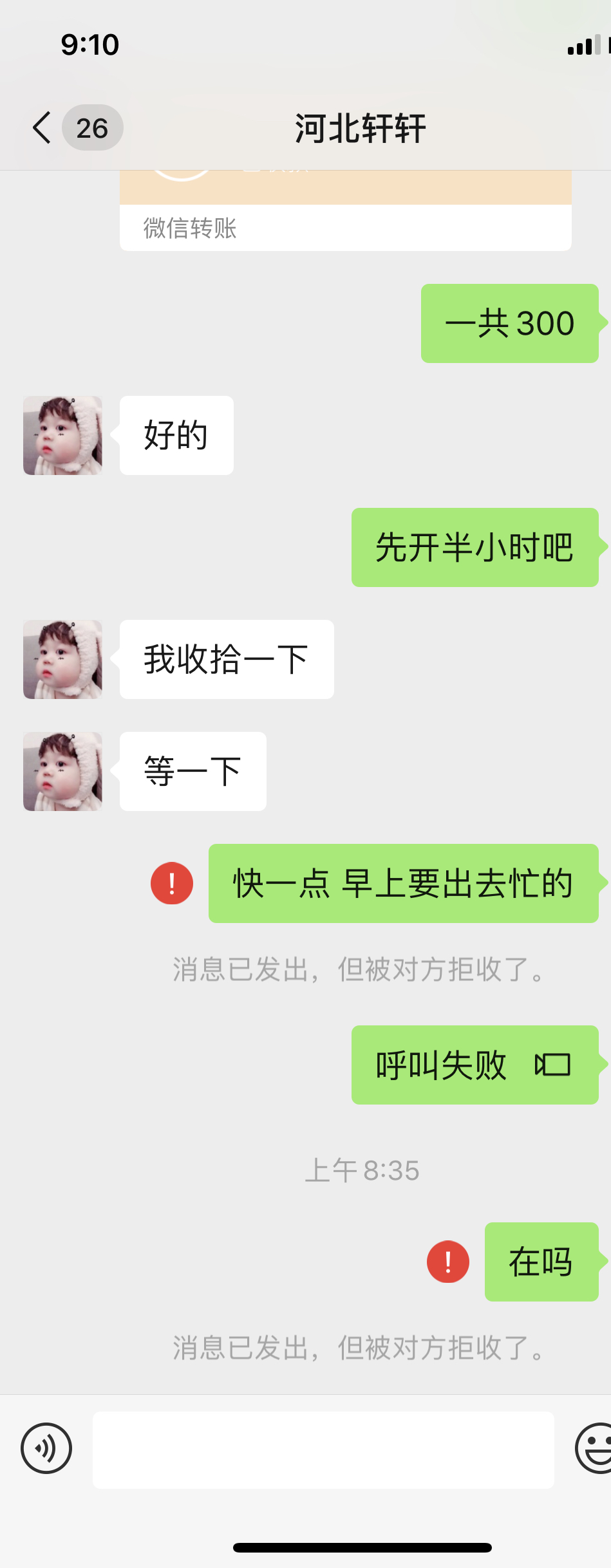Focus the message text field
611x1568 pixels.
(323, 1450)
